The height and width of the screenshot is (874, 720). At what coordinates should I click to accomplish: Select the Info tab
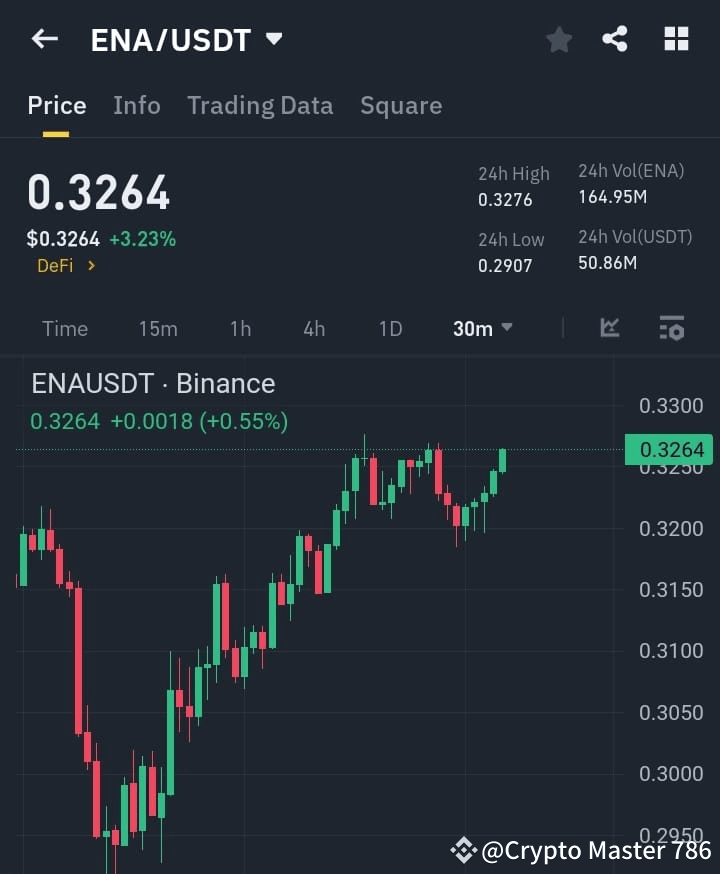coord(137,105)
